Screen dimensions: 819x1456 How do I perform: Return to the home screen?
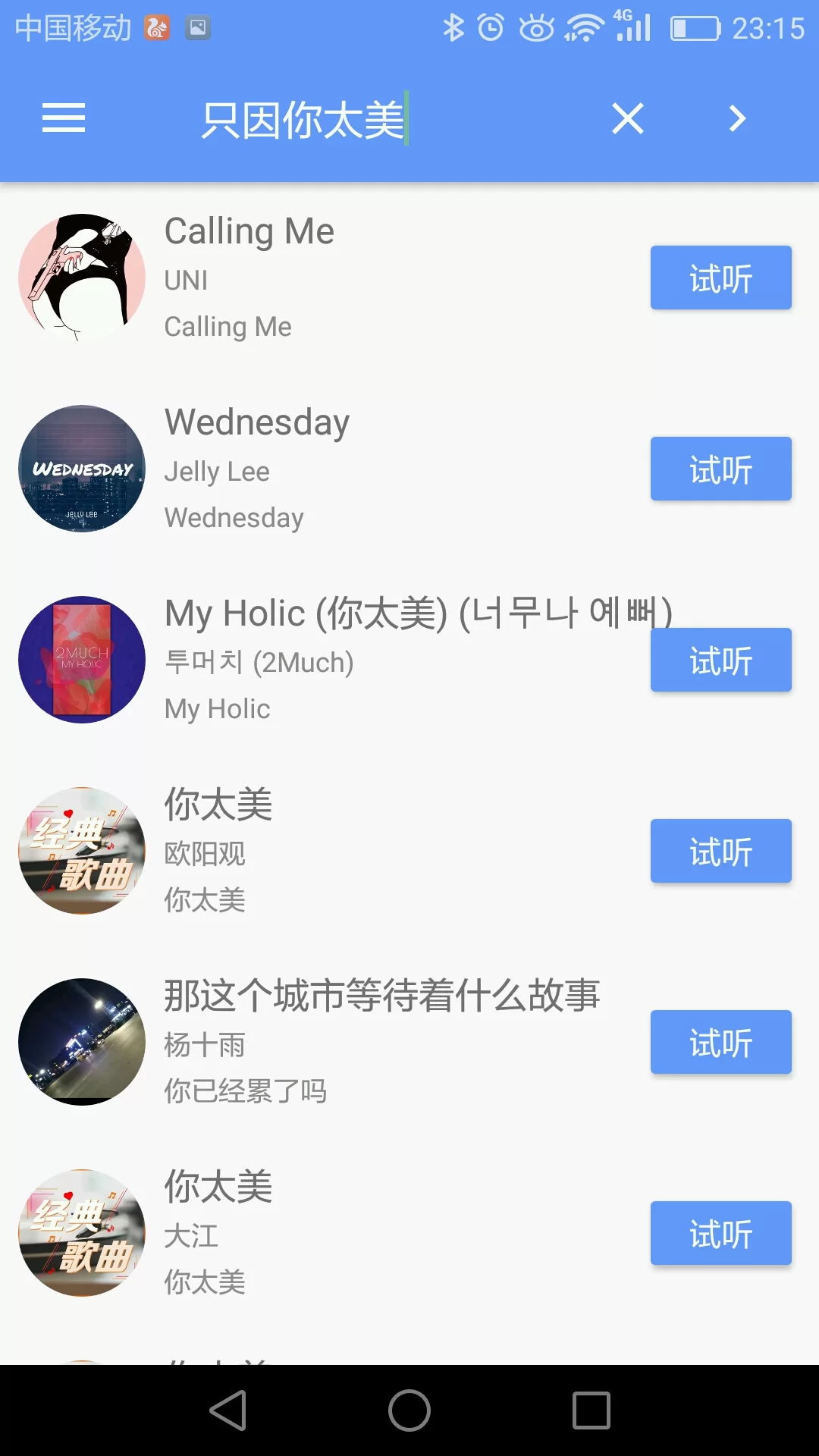(x=409, y=1410)
